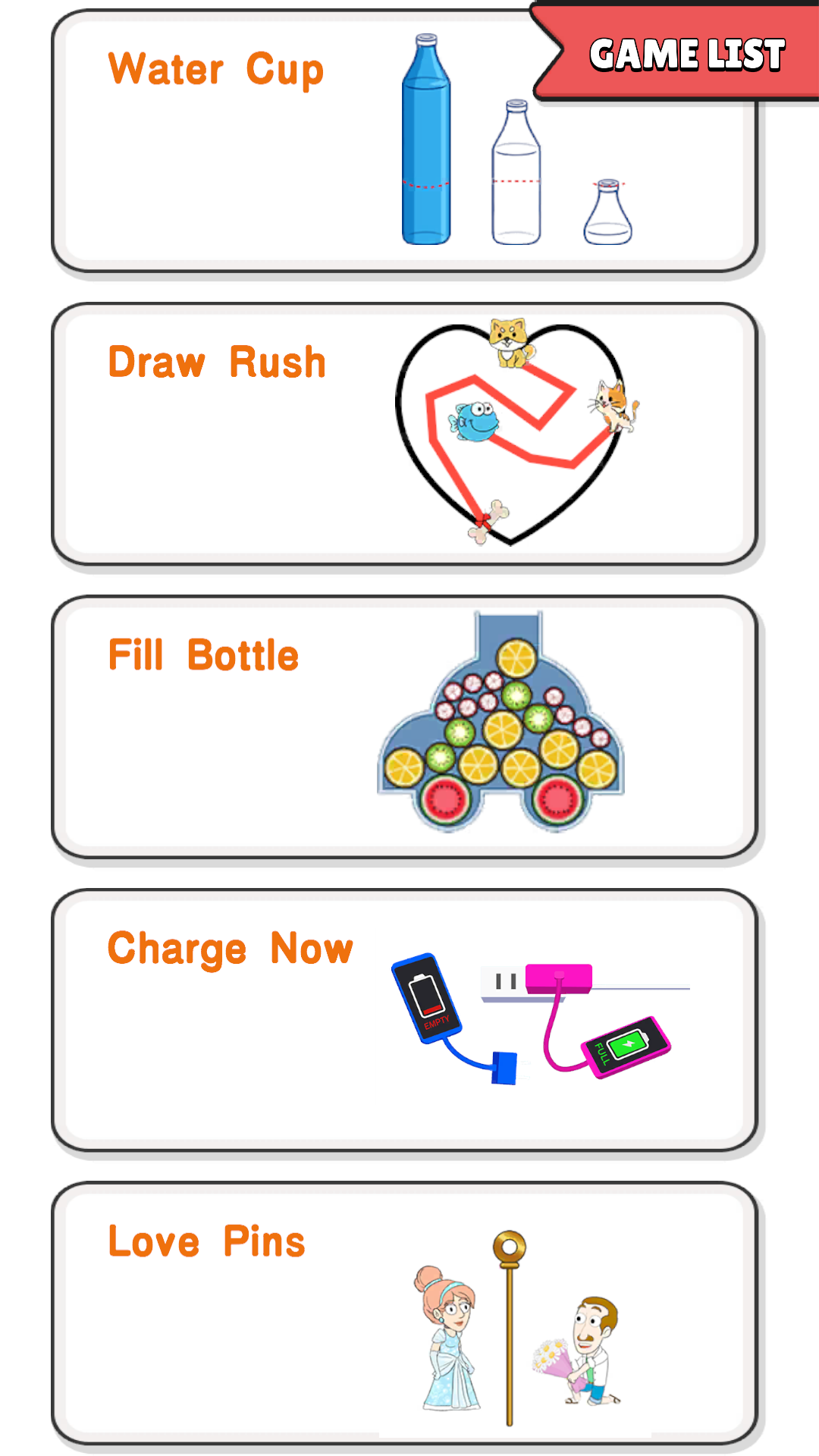Select the Fill Bottle game card
The image size is (819, 1456).
405,726
